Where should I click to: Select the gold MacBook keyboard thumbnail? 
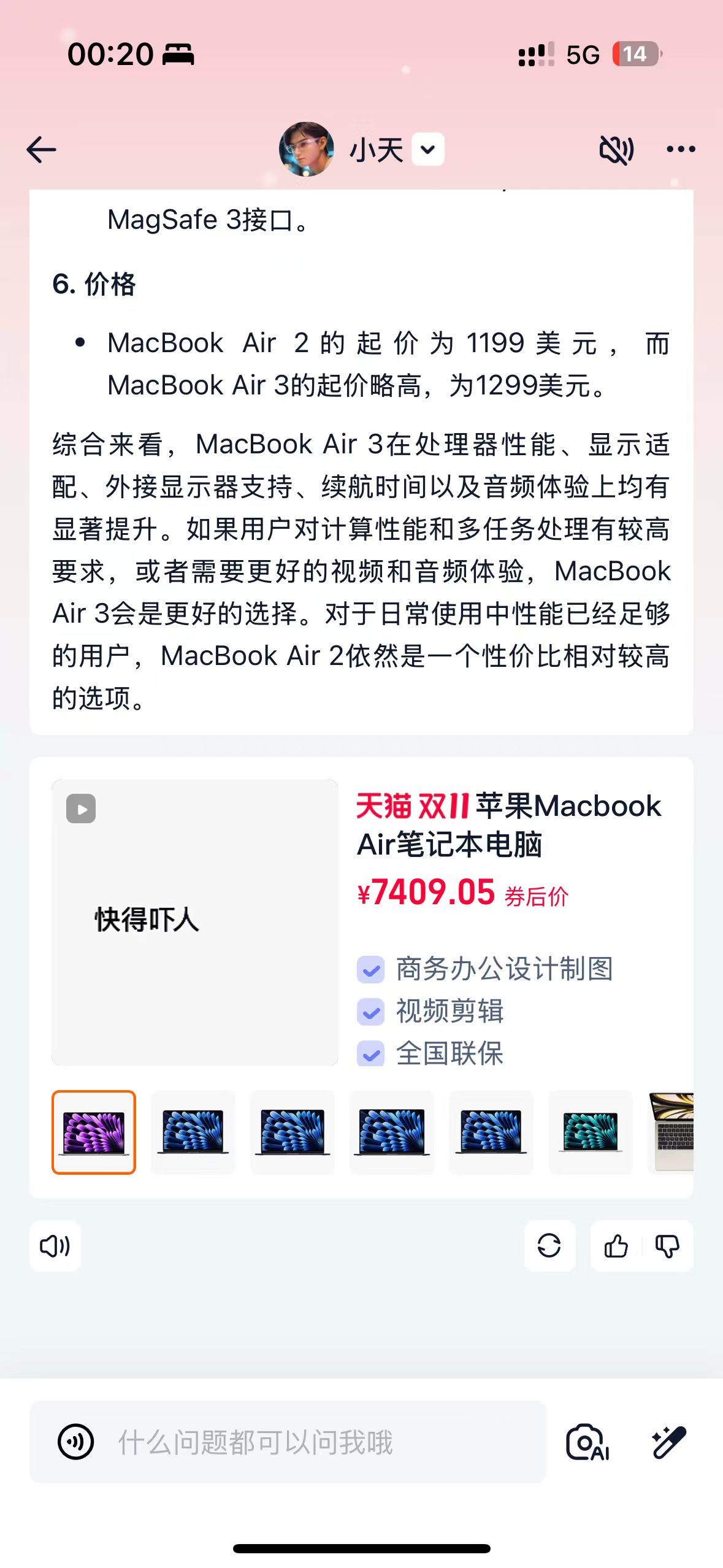(x=671, y=1132)
